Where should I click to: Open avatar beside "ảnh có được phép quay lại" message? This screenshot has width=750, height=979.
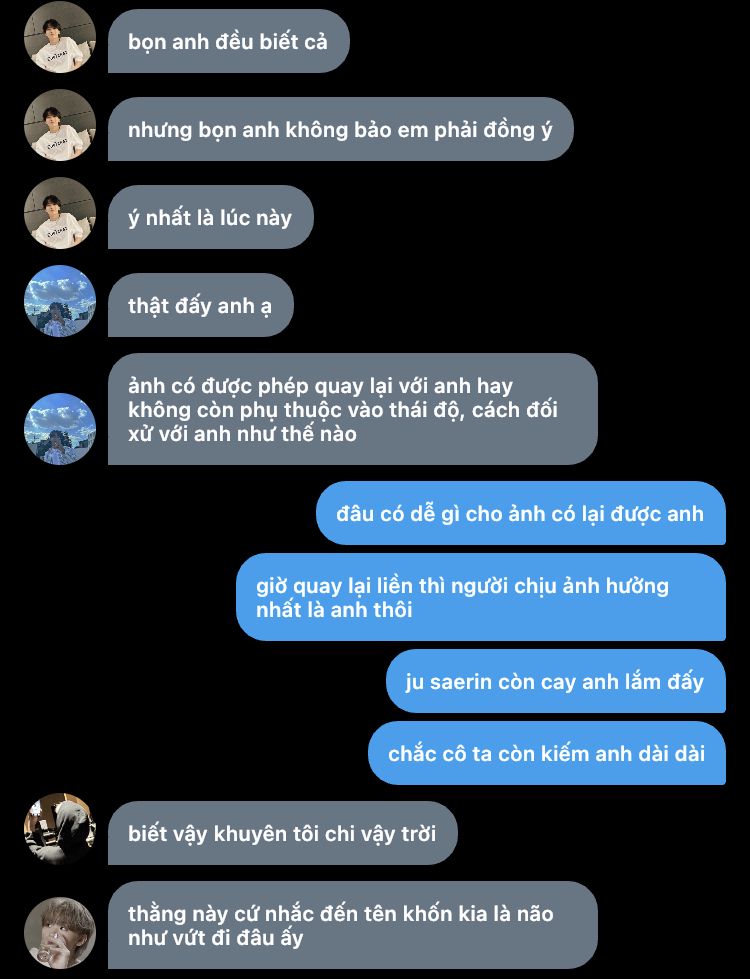click(60, 428)
